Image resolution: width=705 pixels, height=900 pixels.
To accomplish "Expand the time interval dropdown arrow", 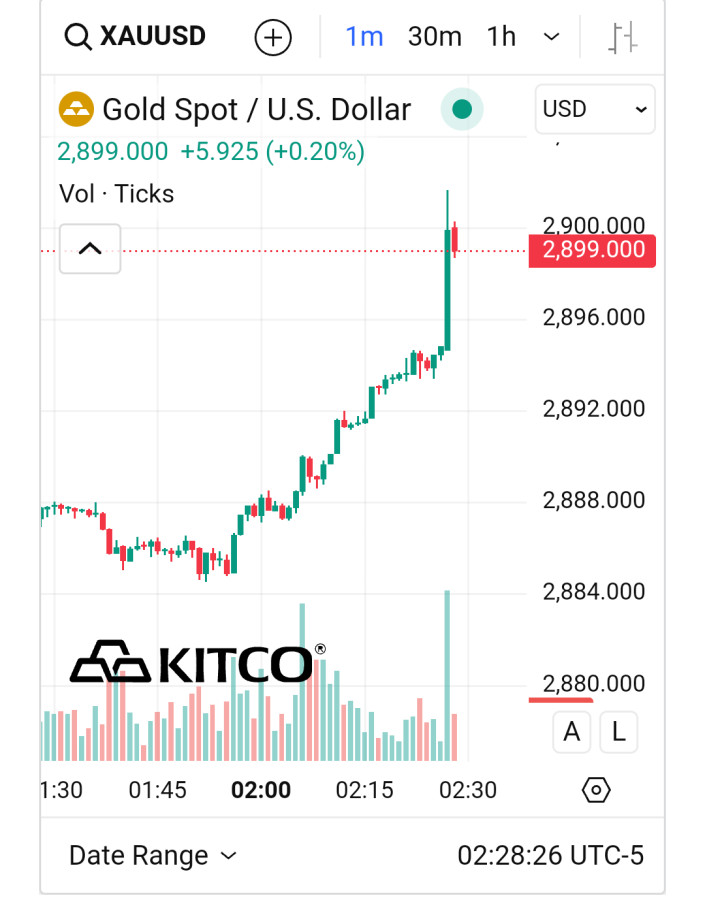I will coord(551,37).
